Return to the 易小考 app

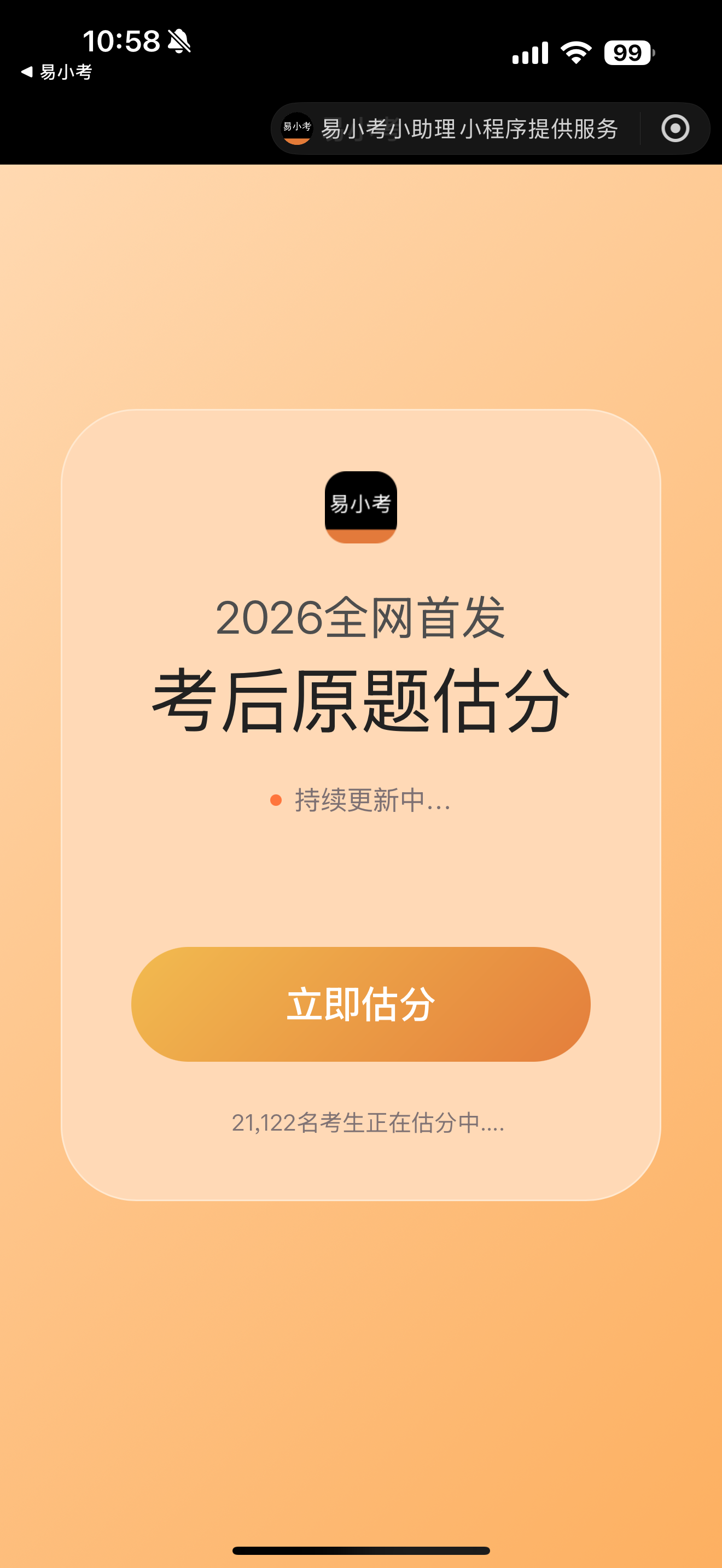tap(57, 72)
